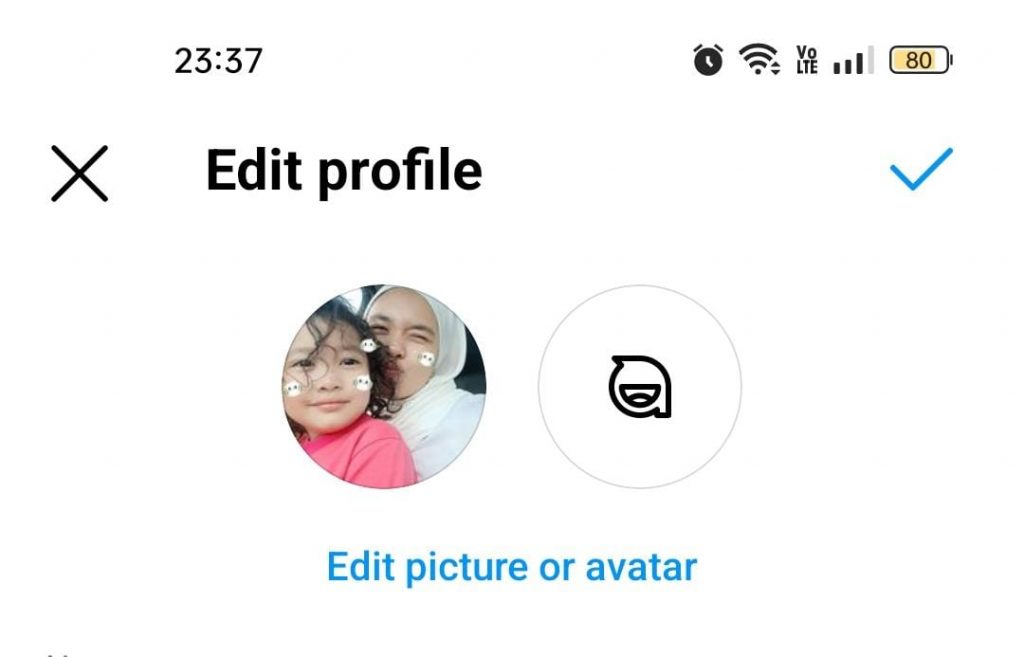This screenshot has width=1024, height=657.
Task: Save changes with the blue checkmark
Action: tap(921, 169)
